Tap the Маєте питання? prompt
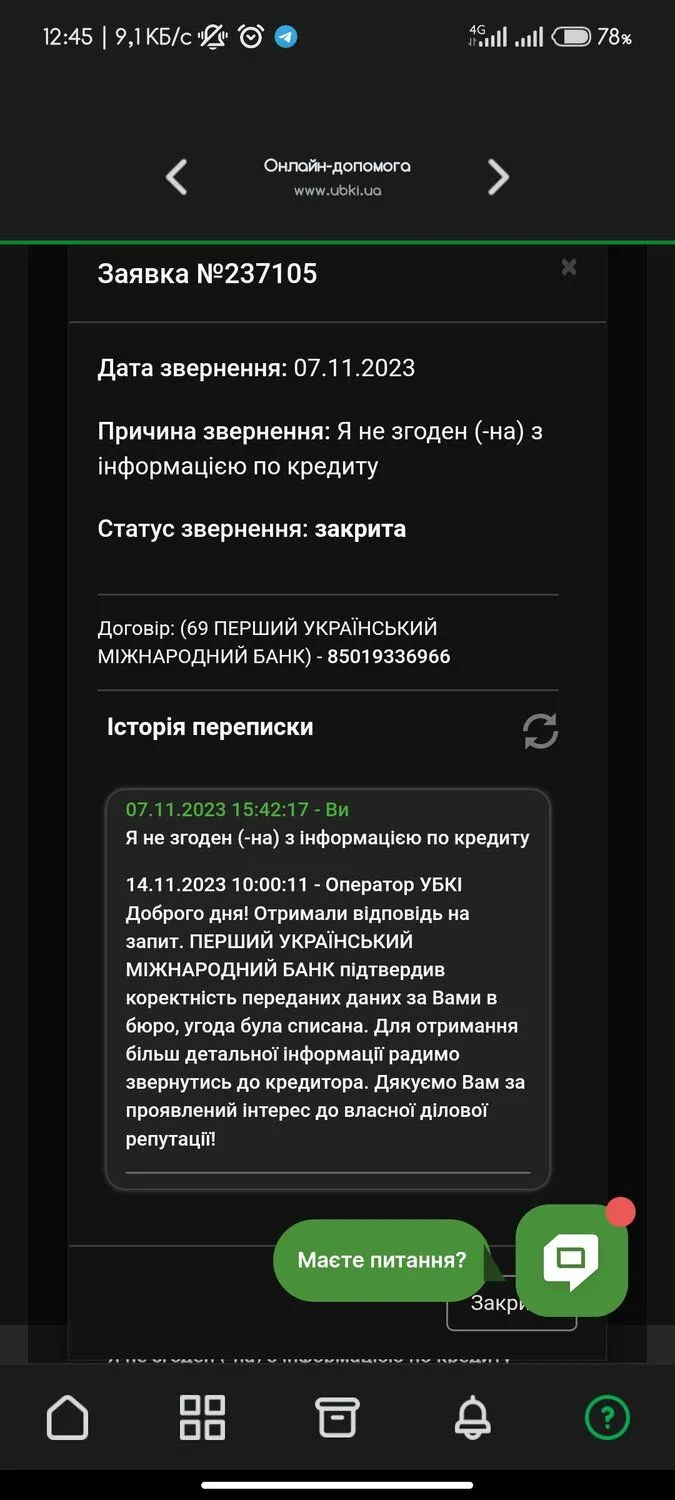Viewport: 675px width, 1500px height. coord(382,1260)
